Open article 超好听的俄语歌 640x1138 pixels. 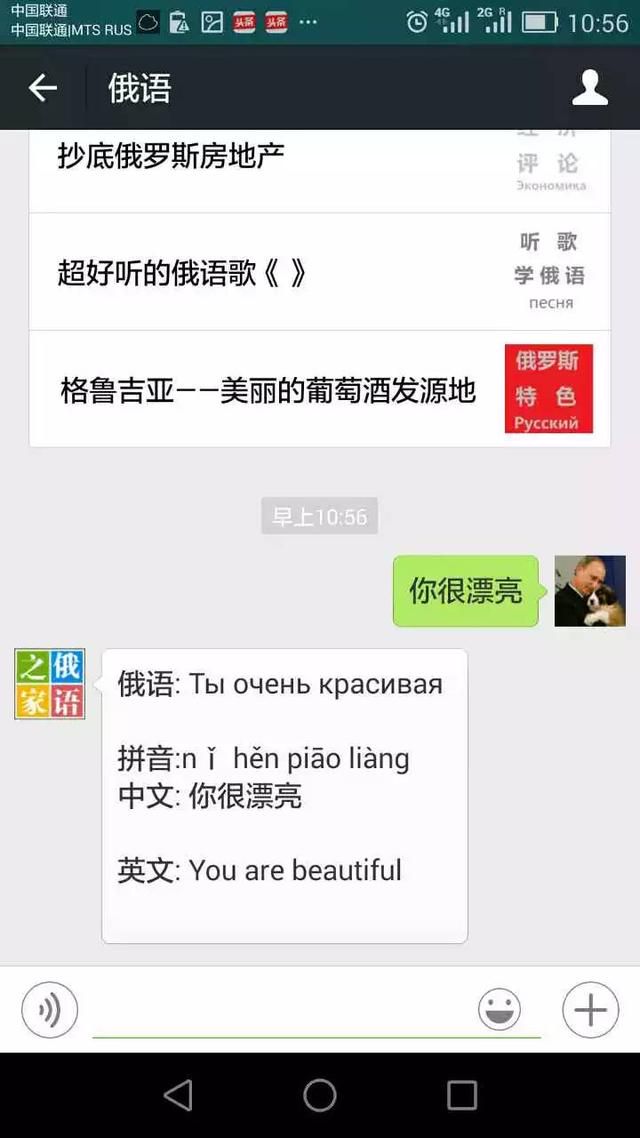pyautogui.click(x=319, y=272)
